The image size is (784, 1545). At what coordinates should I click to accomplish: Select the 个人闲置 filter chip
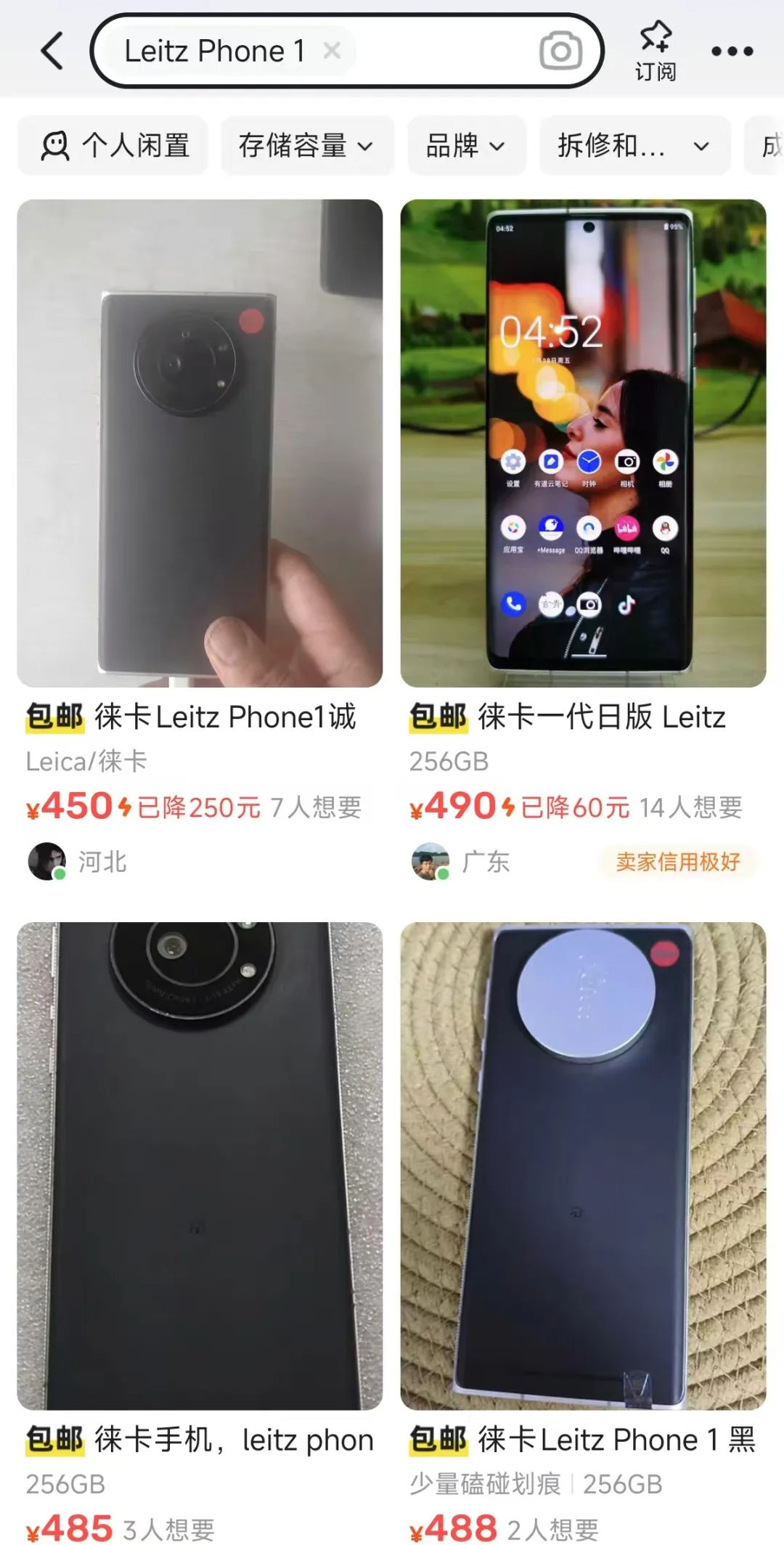[113, 145]
